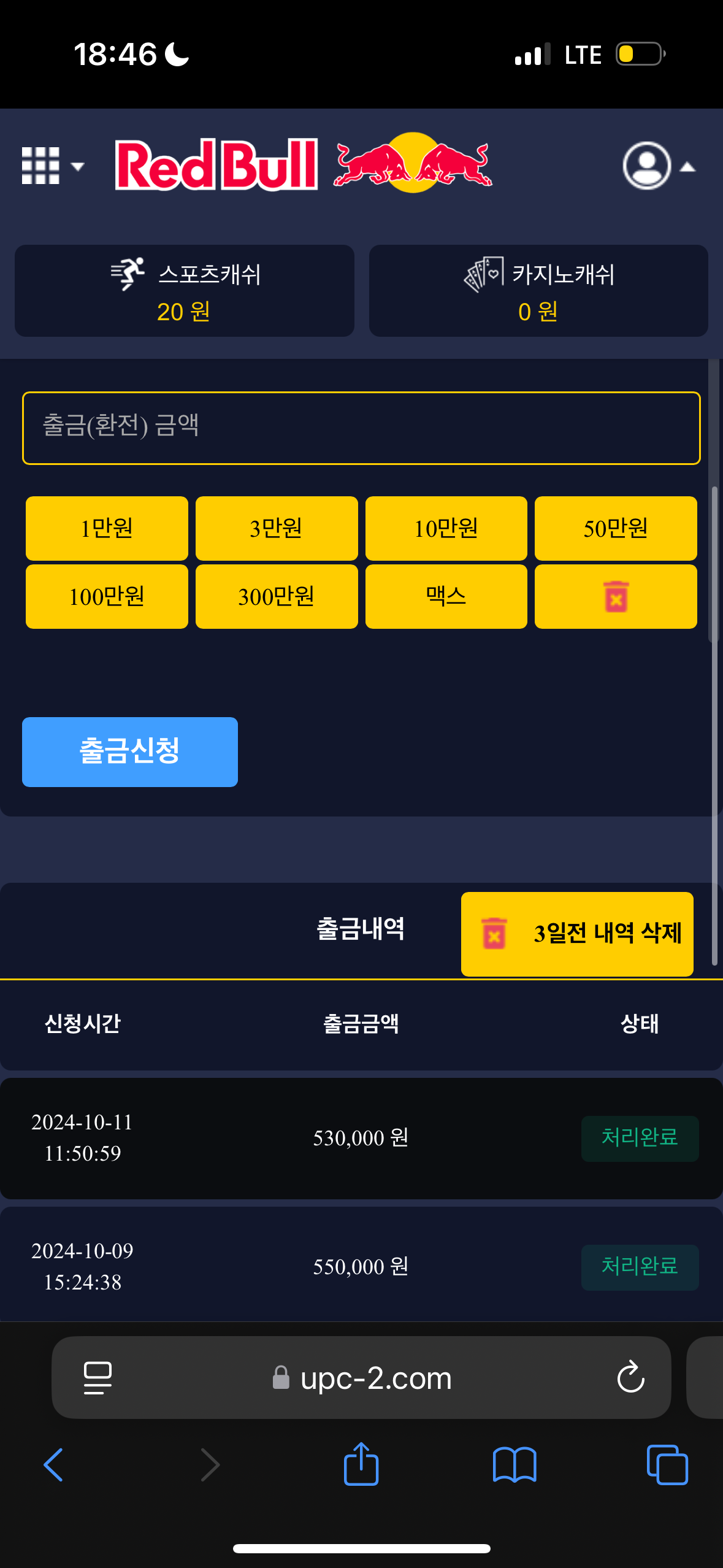The height and width of the screenshot is (1568, 723).
Task: Show the open tabs overview
Action: 667,1465
